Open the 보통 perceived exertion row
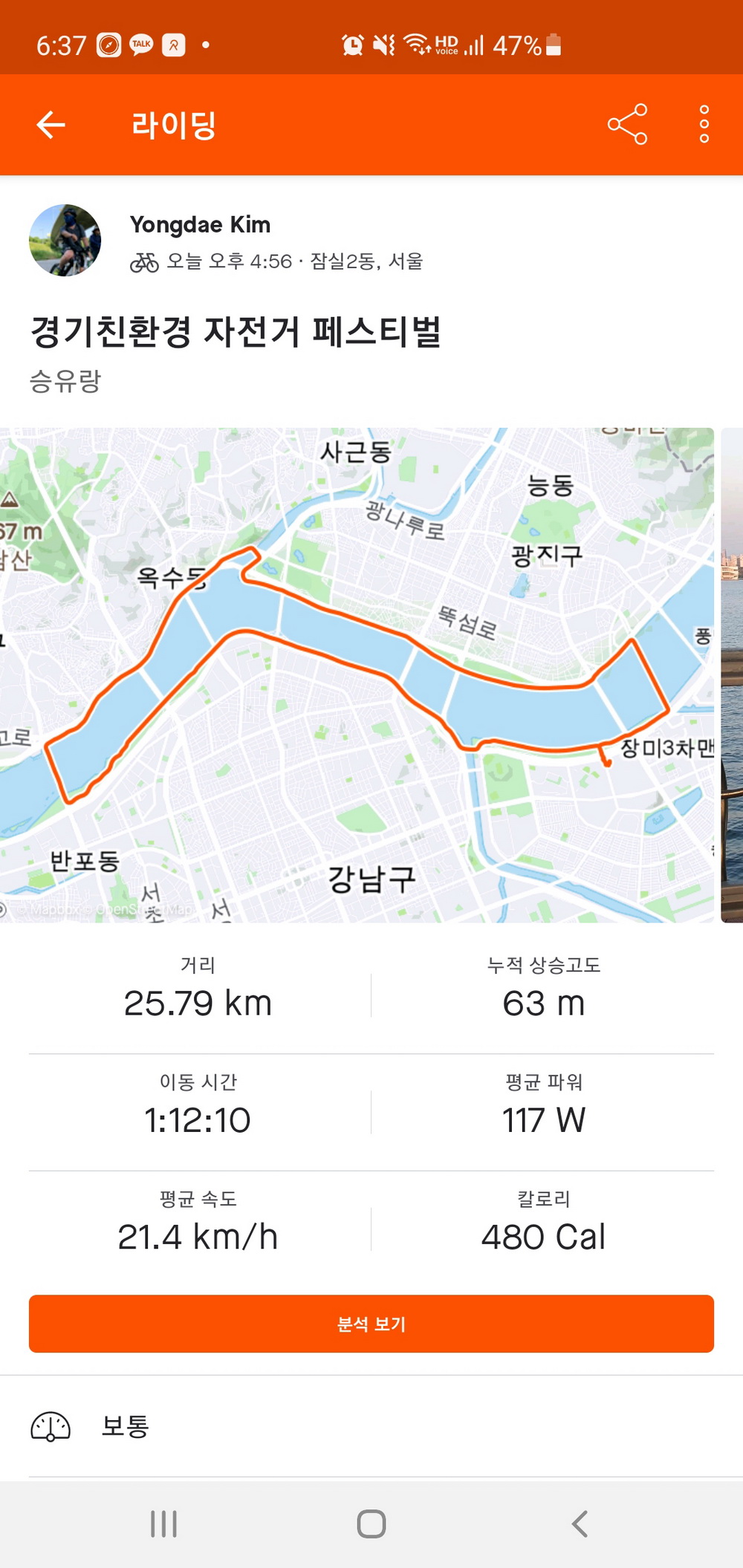Viewport: 743px width, 1568px height. click(371, 1426)
